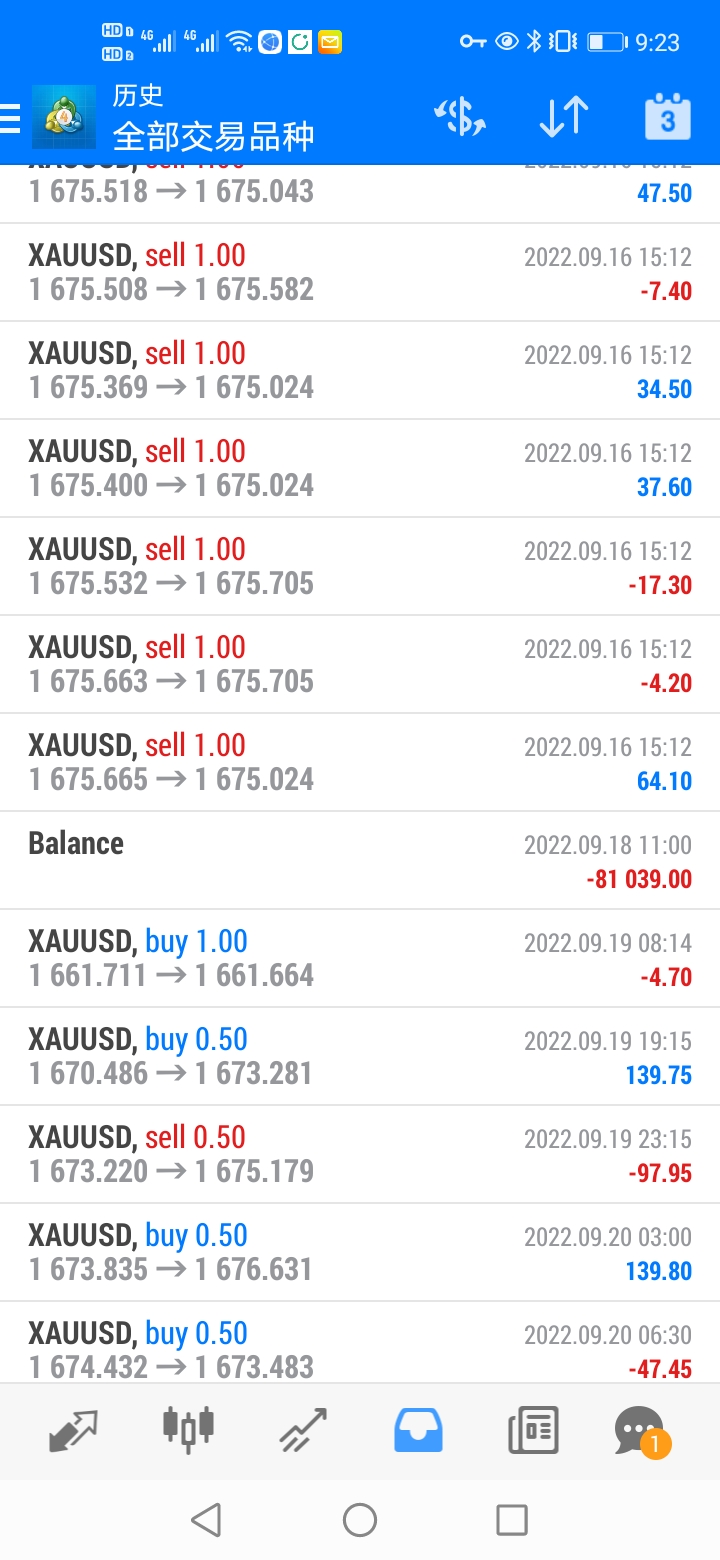Go to the Trade tab
720x1560 pixels.
[303, 1430]
